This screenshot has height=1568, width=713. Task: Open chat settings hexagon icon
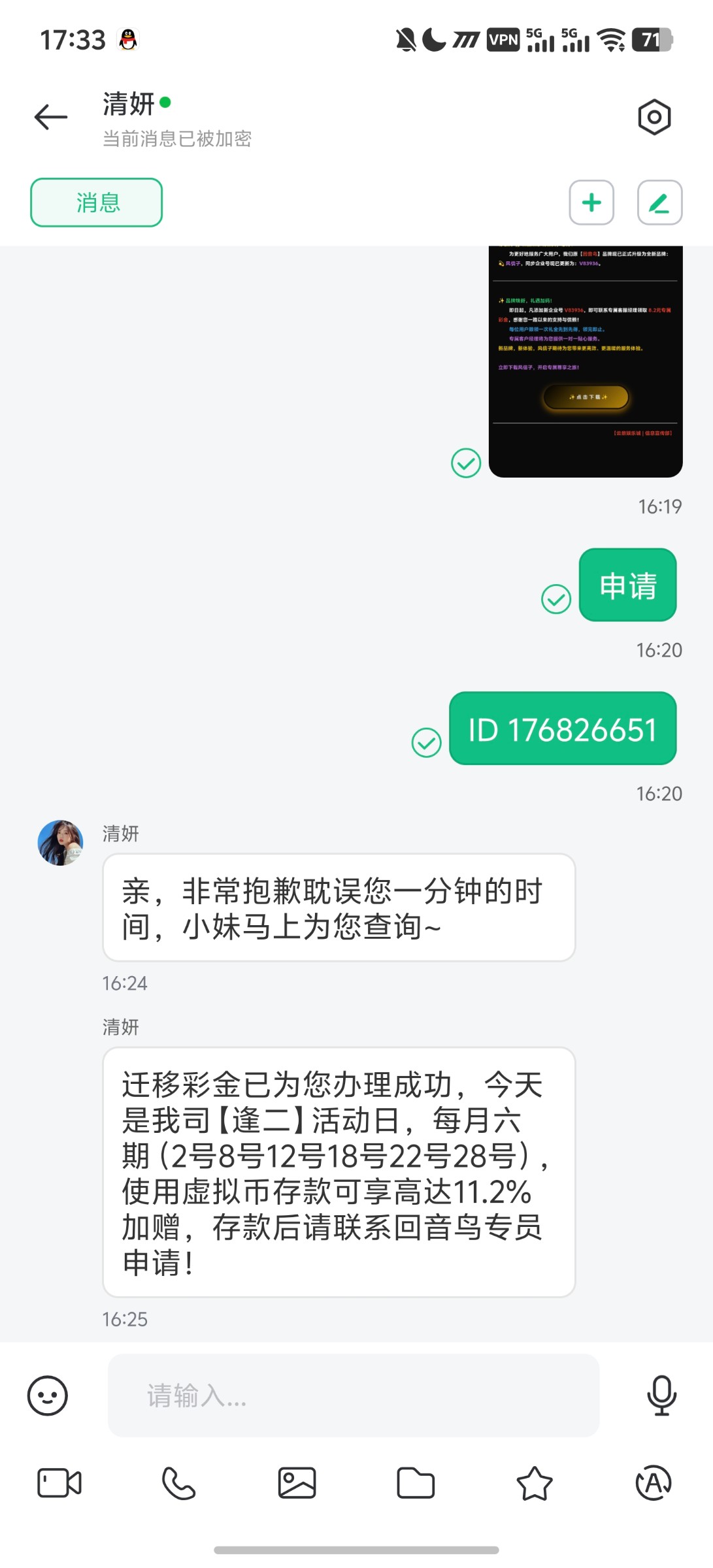(654, 118)
